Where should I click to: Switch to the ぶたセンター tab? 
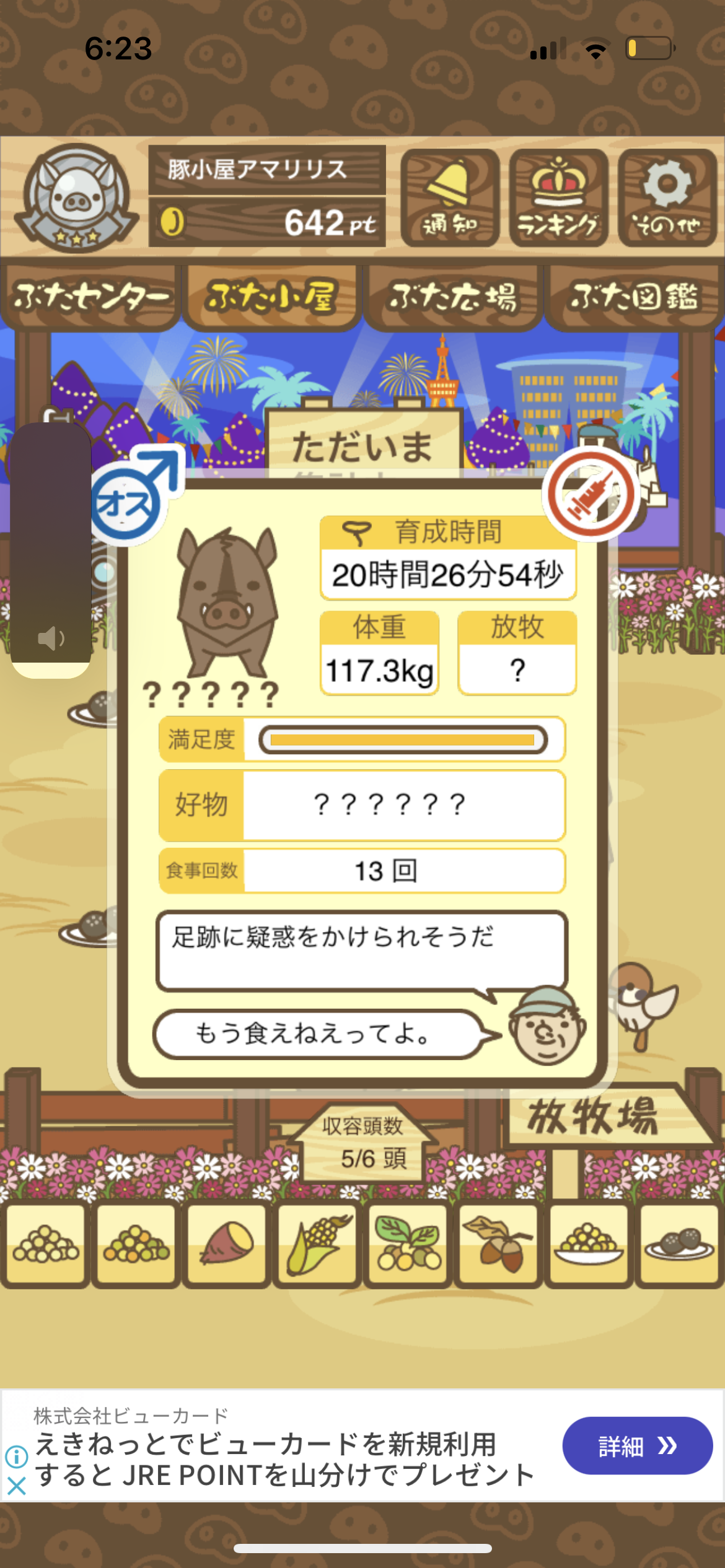tap(90, 298)
